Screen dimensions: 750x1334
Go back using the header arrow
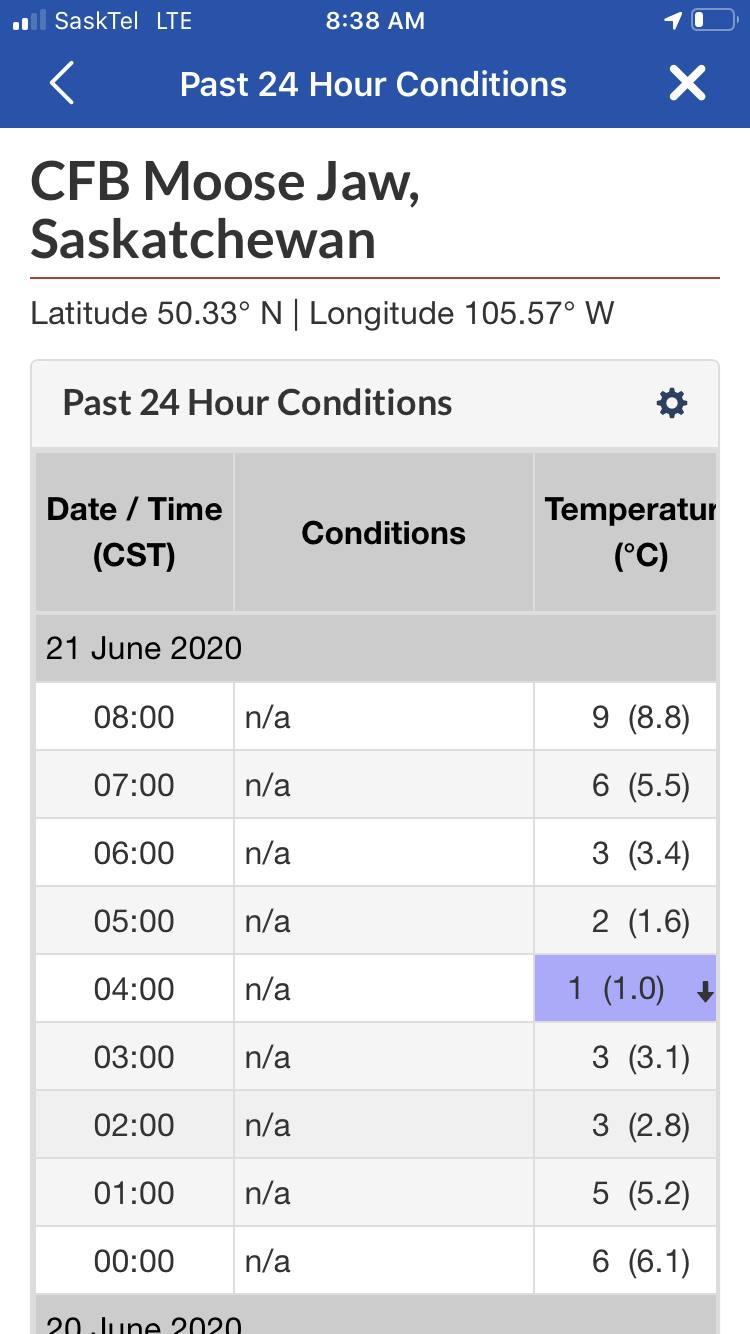[x=62, y=84]
